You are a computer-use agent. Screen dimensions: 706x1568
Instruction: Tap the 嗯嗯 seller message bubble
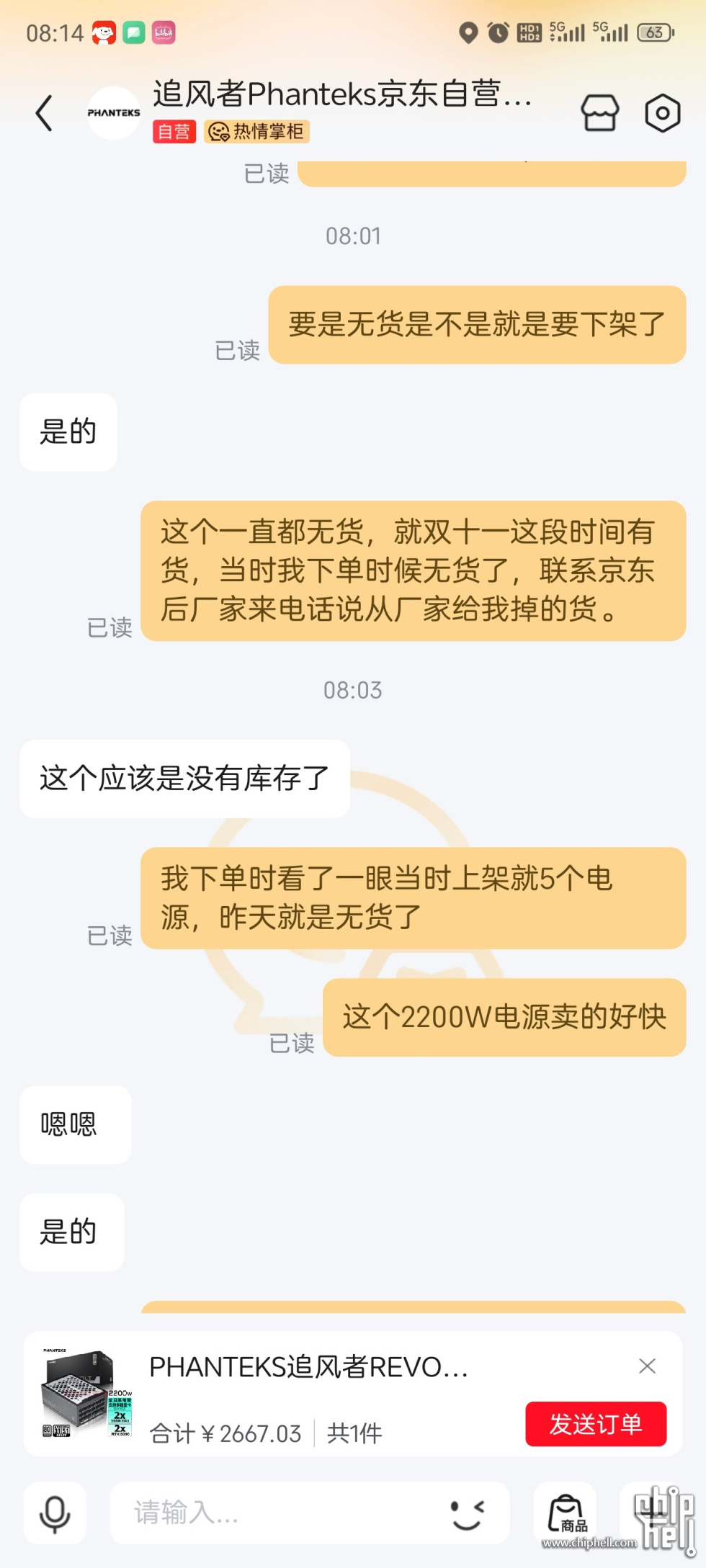[x=75, y=1125]
